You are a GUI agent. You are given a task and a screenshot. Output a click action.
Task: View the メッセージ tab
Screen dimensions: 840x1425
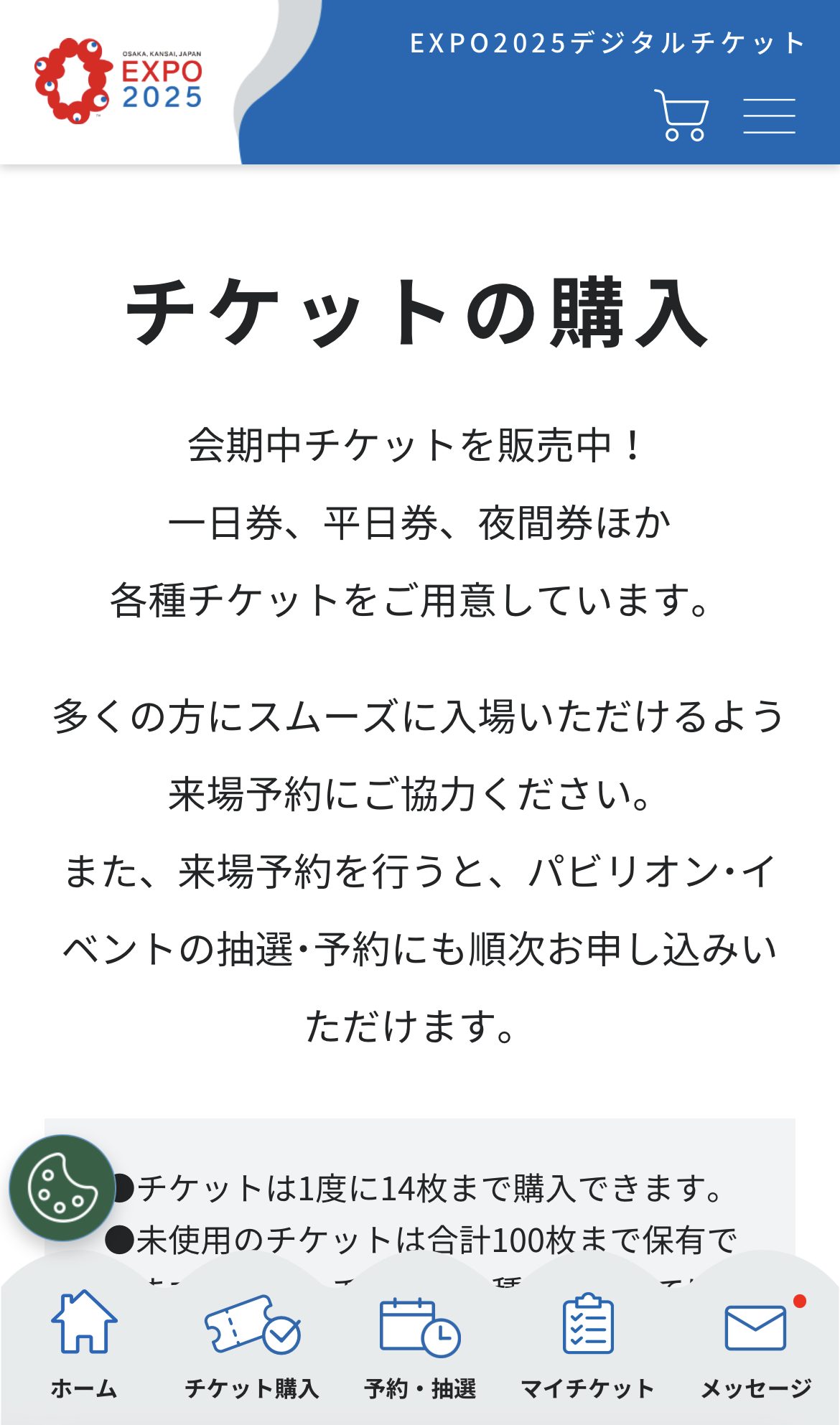click(756, 1345)
